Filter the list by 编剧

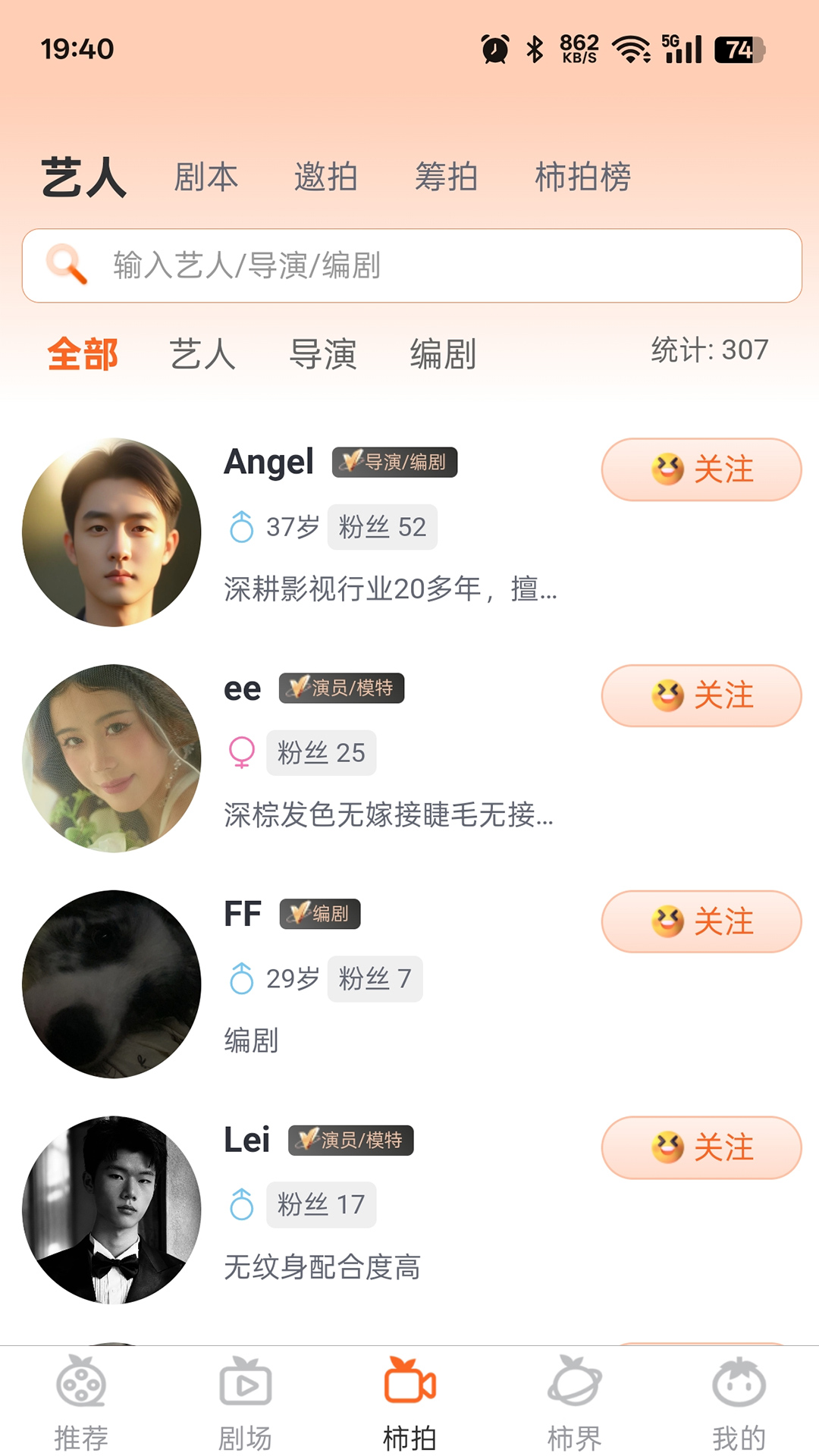click(443, 354)
